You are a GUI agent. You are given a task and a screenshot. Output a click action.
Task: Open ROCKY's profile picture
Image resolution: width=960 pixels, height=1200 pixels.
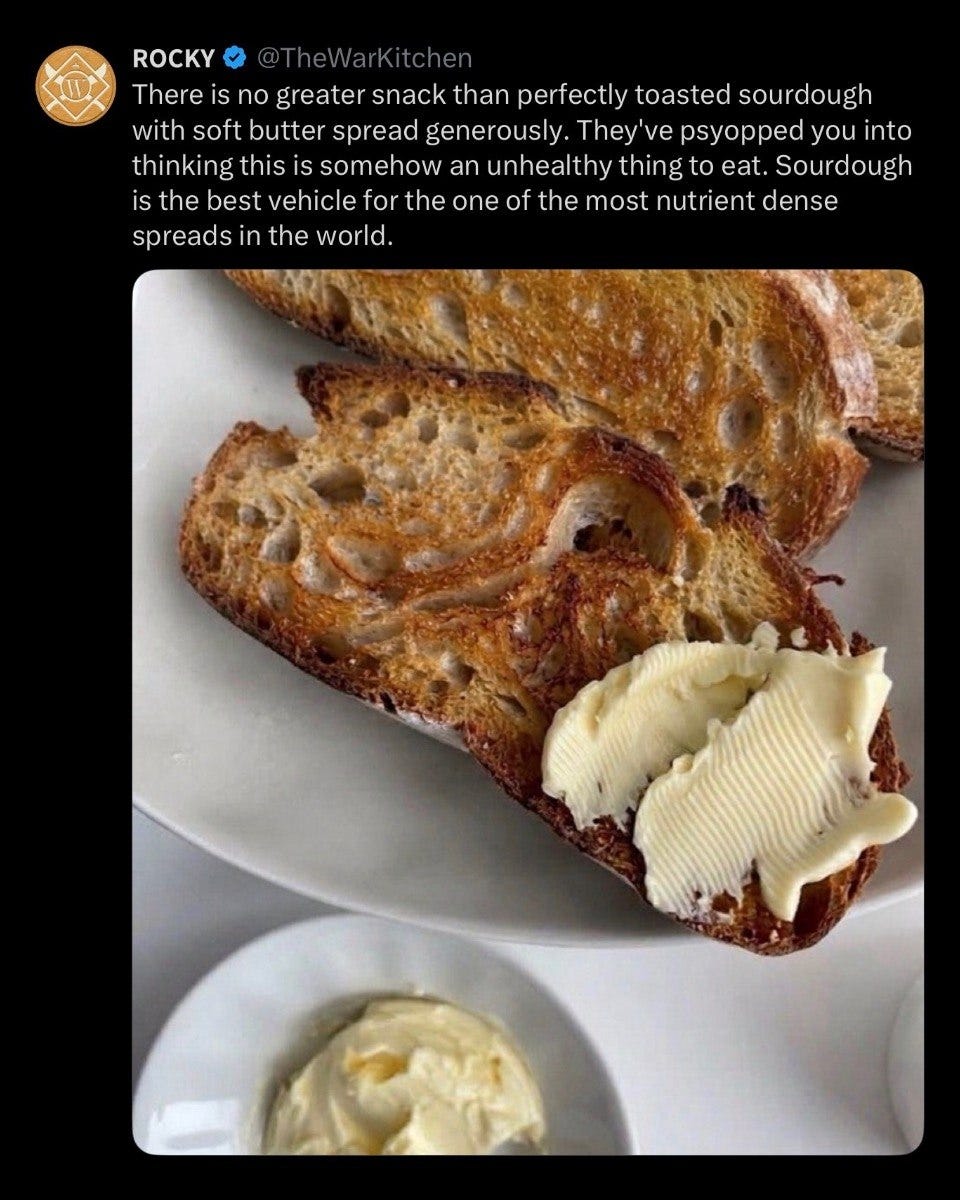76,86
